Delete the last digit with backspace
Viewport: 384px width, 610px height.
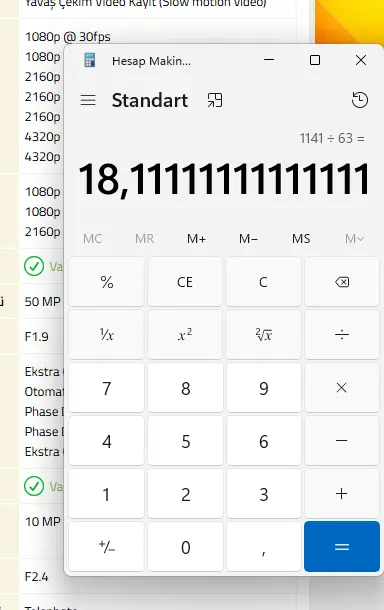click(x=342, y=282)
